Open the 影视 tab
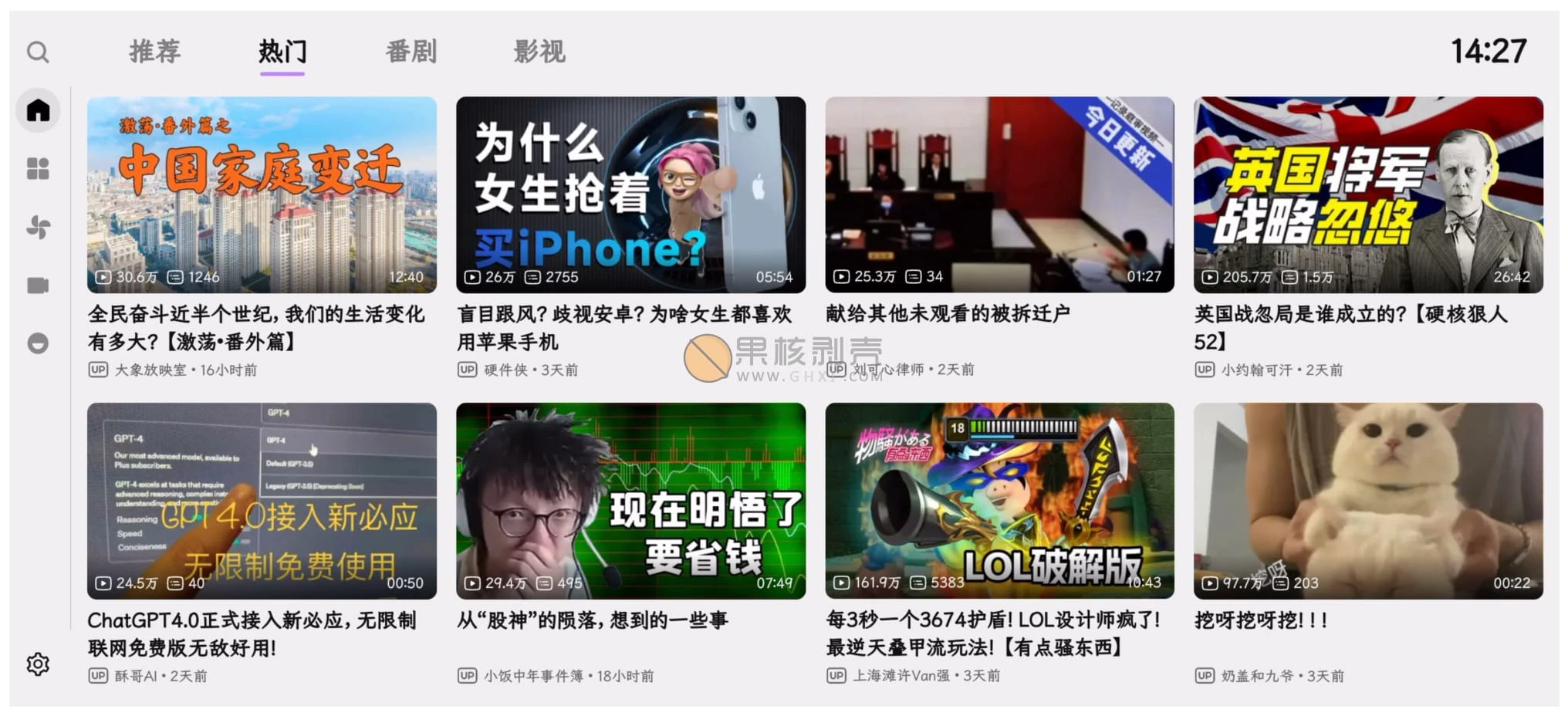The image size is (1568, 716). 539,52
